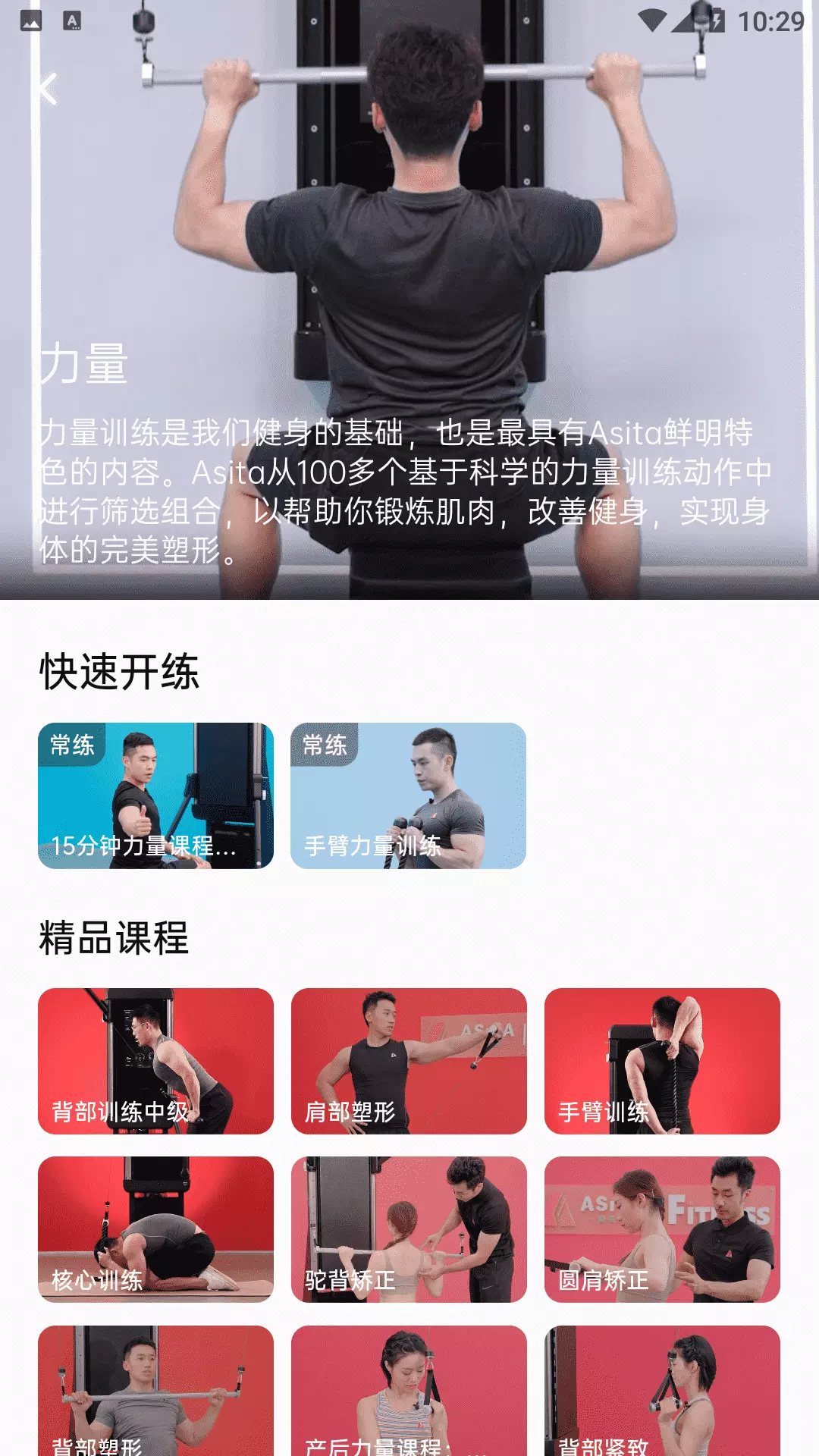Open the 15分钟力量课程 quick-start card
This screenshot has width=819, height=1456.
(x=155, y=795)
